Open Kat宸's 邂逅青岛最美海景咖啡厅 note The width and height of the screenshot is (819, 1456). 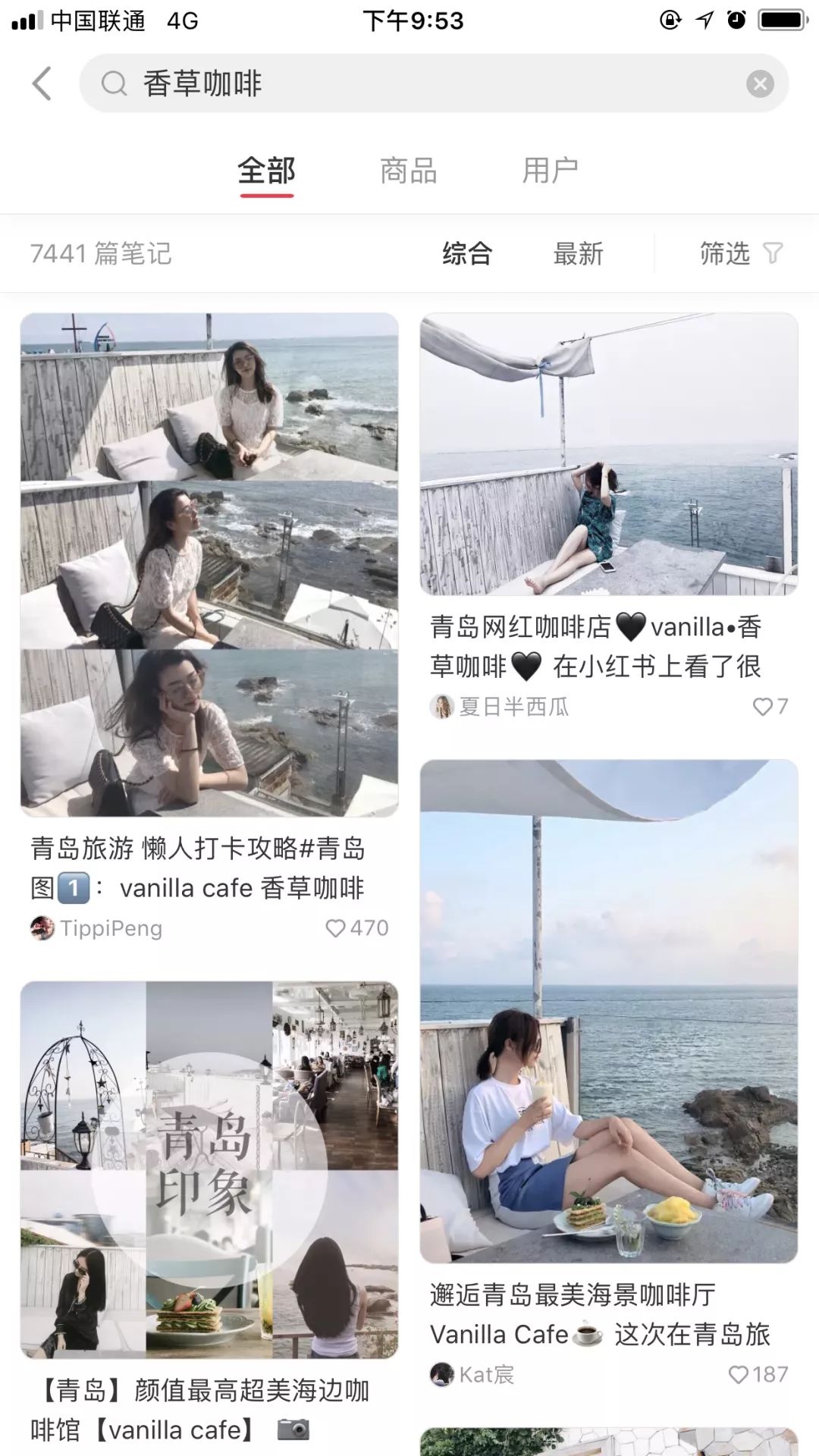coord(609,1011)
